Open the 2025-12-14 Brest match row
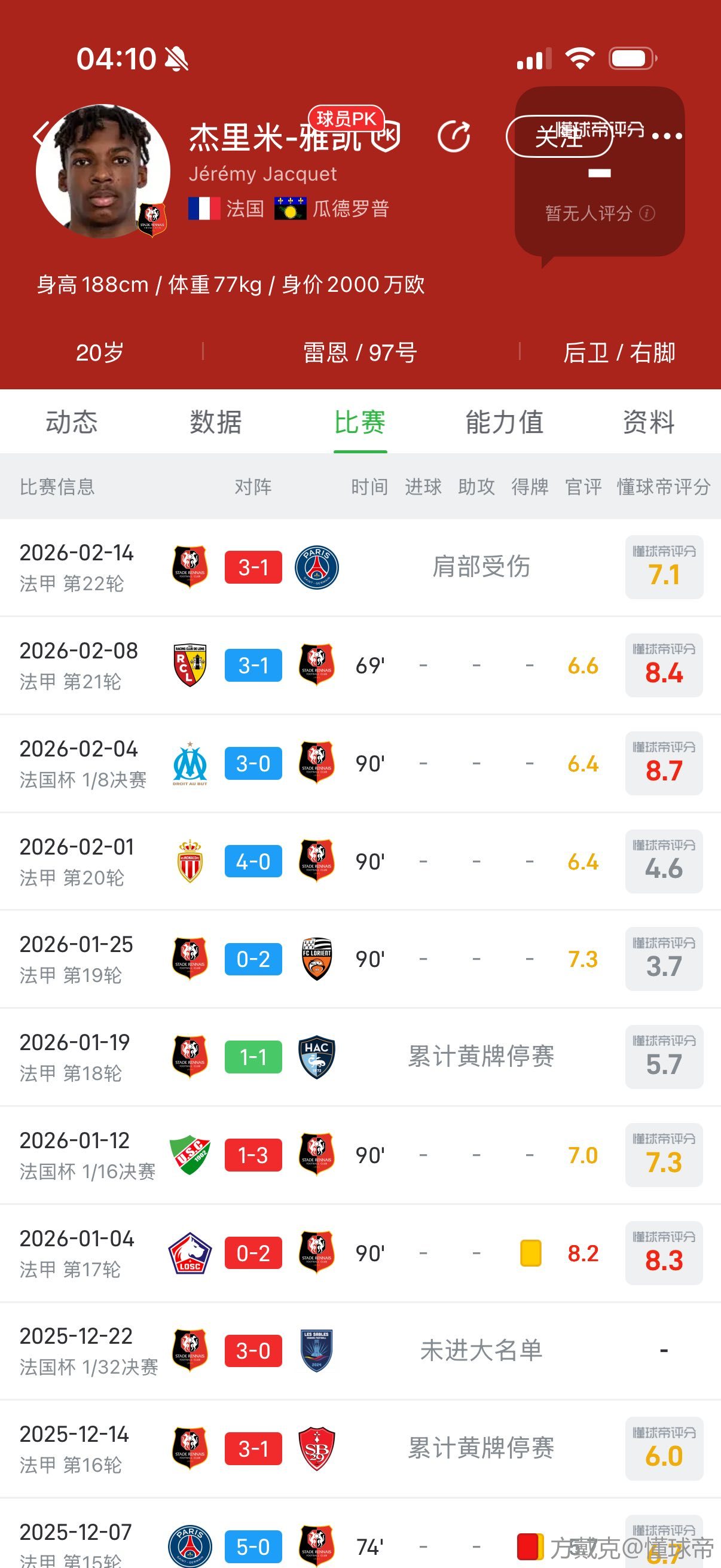 (360, 1448)
